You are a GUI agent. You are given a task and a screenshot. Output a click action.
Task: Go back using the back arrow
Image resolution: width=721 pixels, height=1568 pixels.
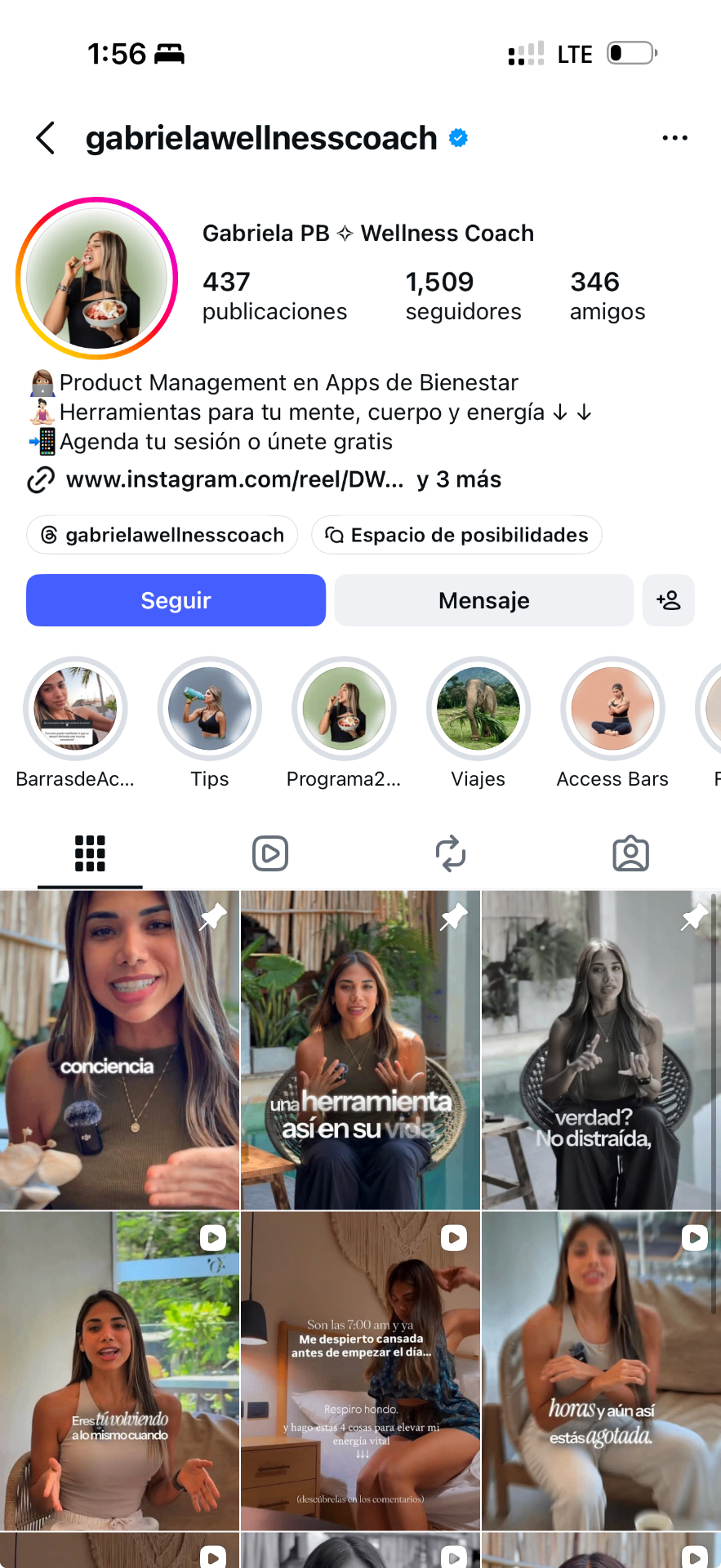click(x=46, y=138)
